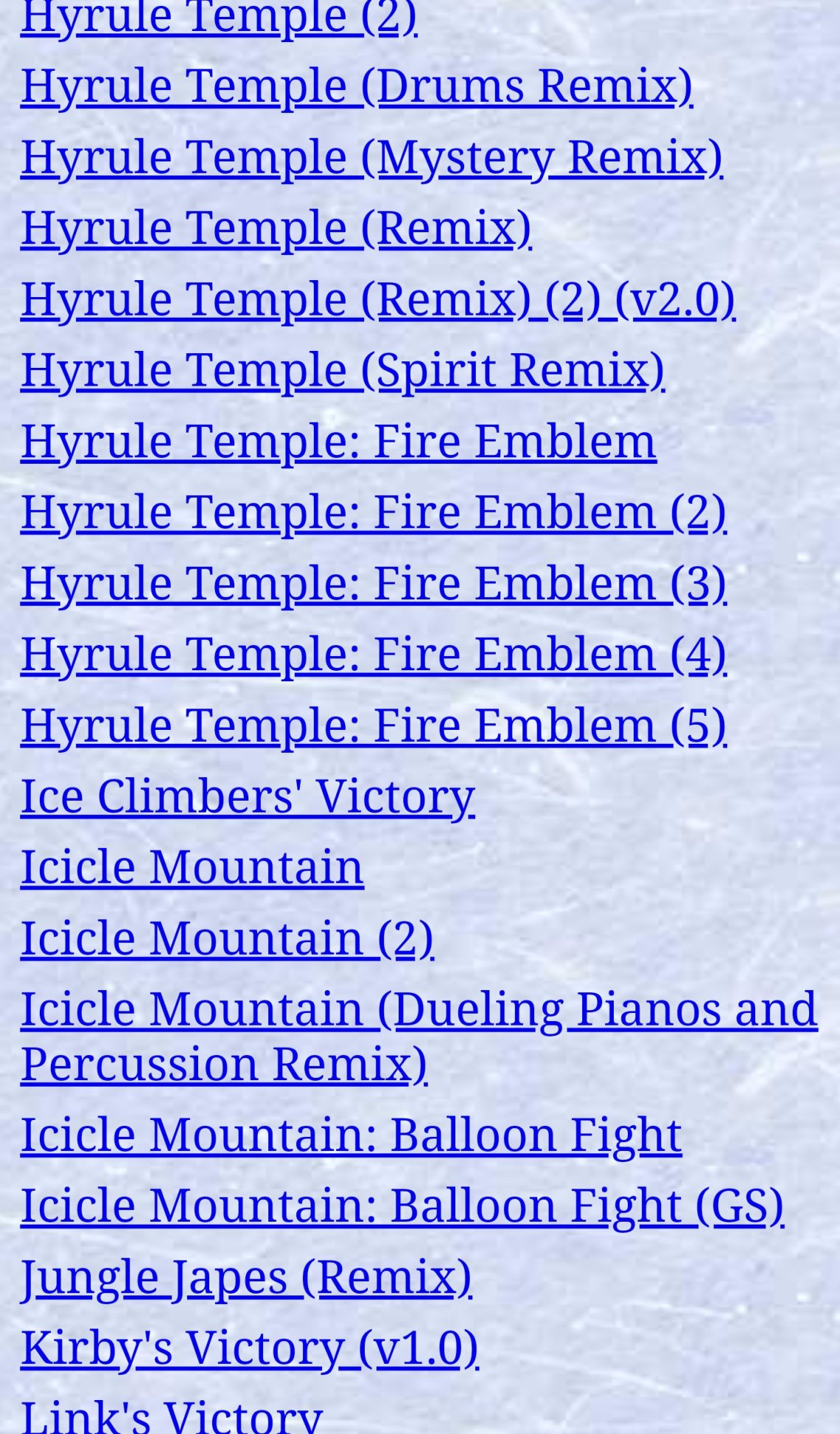Screen dimensions: 840x1434
Task: Open the Hyrule Temple: Fire Emblem link
Action: [337, 441]
